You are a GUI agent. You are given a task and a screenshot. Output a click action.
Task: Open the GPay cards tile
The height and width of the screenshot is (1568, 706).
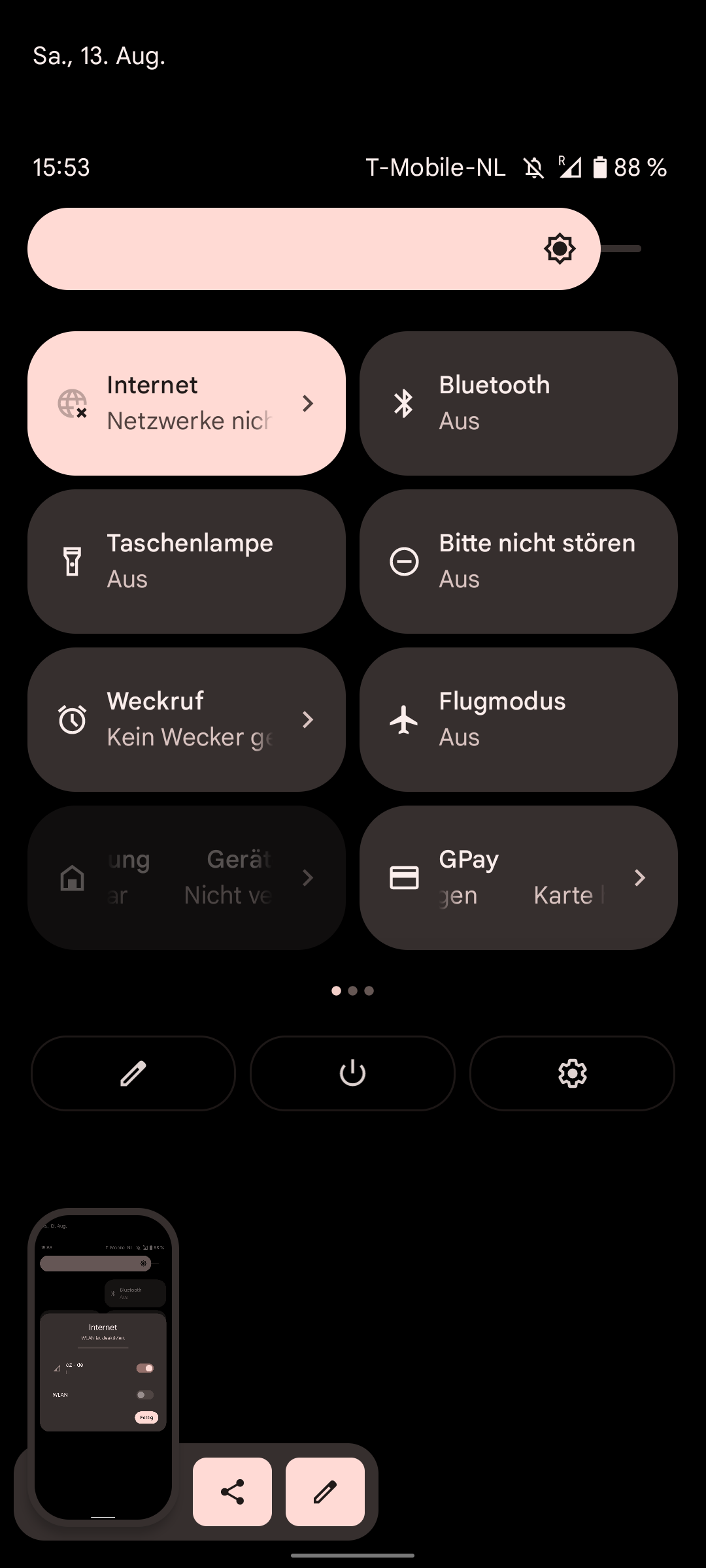(518, 877)
